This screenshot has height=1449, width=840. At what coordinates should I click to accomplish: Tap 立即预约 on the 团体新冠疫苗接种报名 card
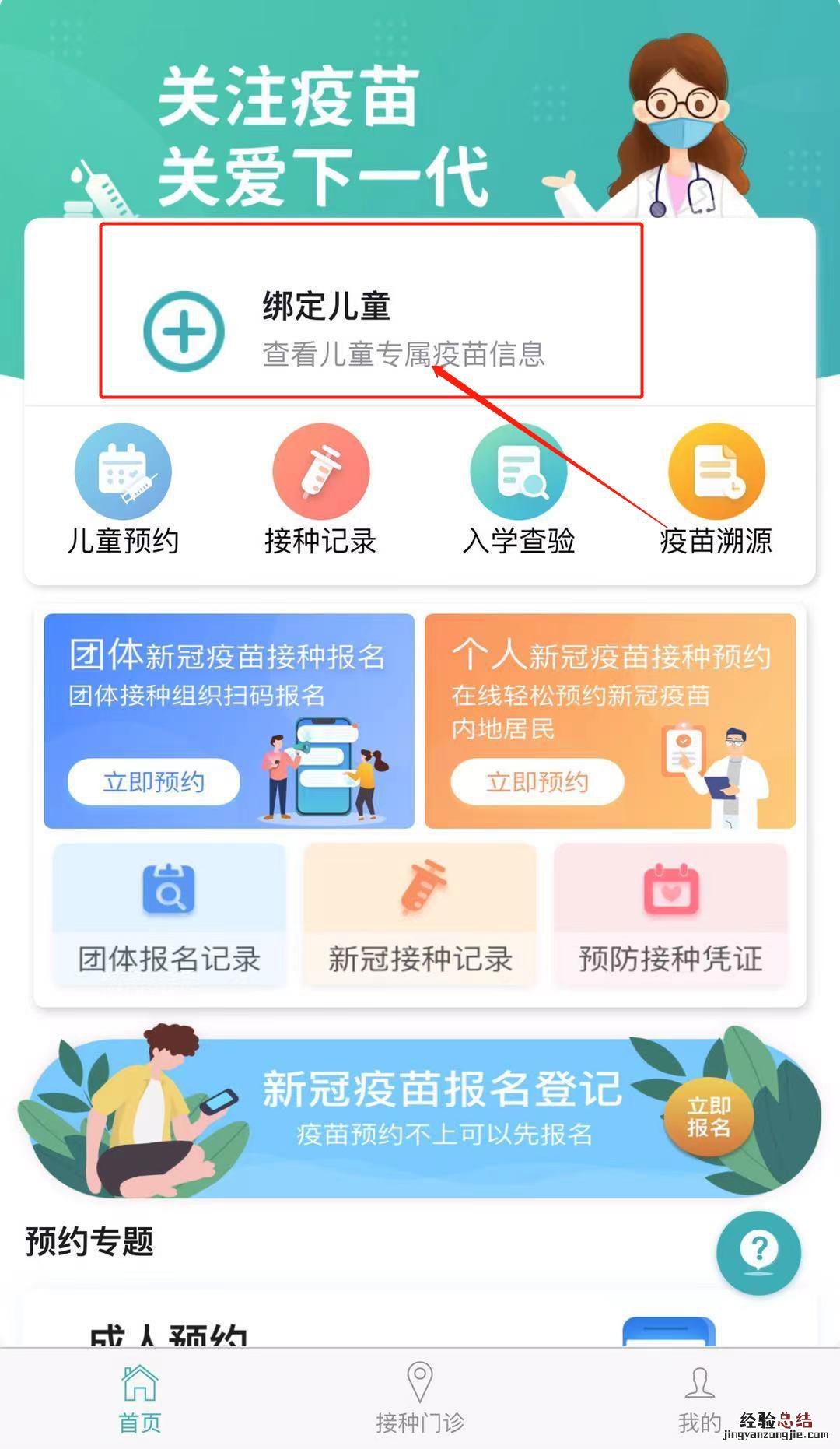(x=154, y=782)
